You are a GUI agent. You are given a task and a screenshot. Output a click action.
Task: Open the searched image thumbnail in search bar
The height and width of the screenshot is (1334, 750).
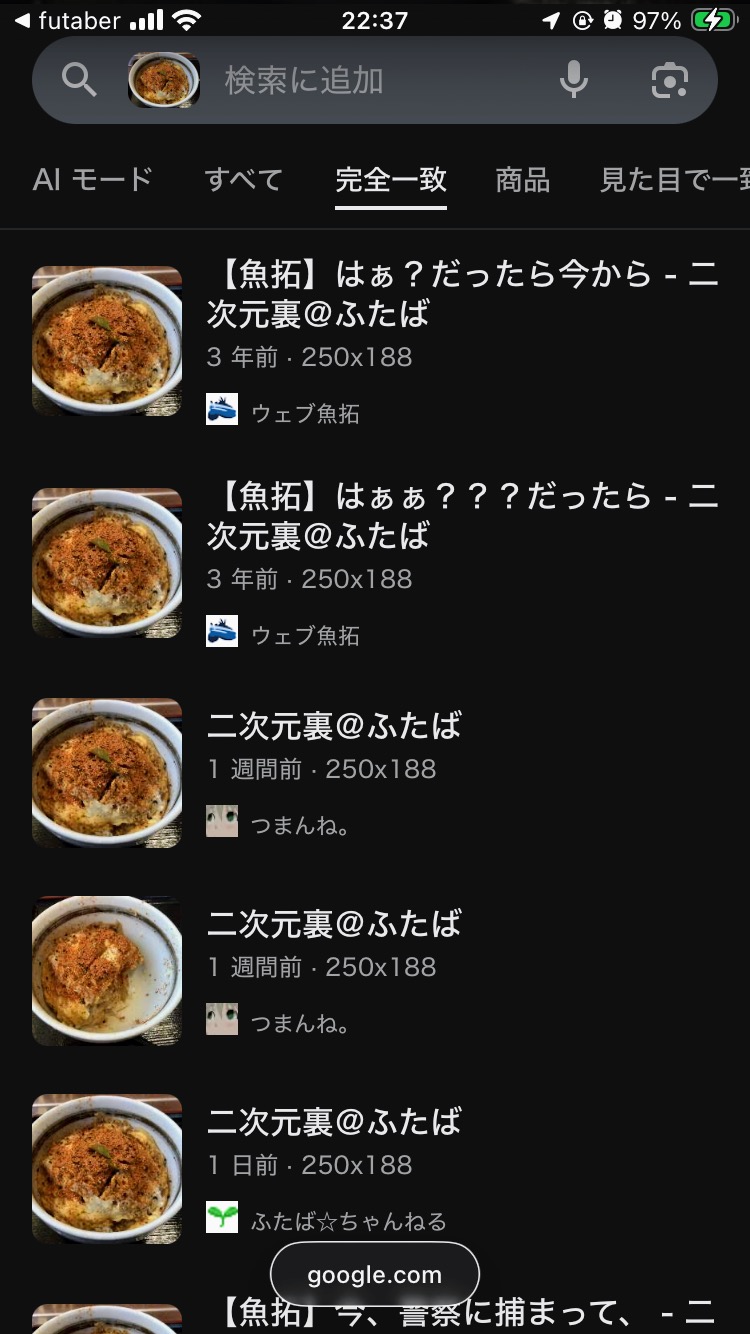[x=163, y=80]
